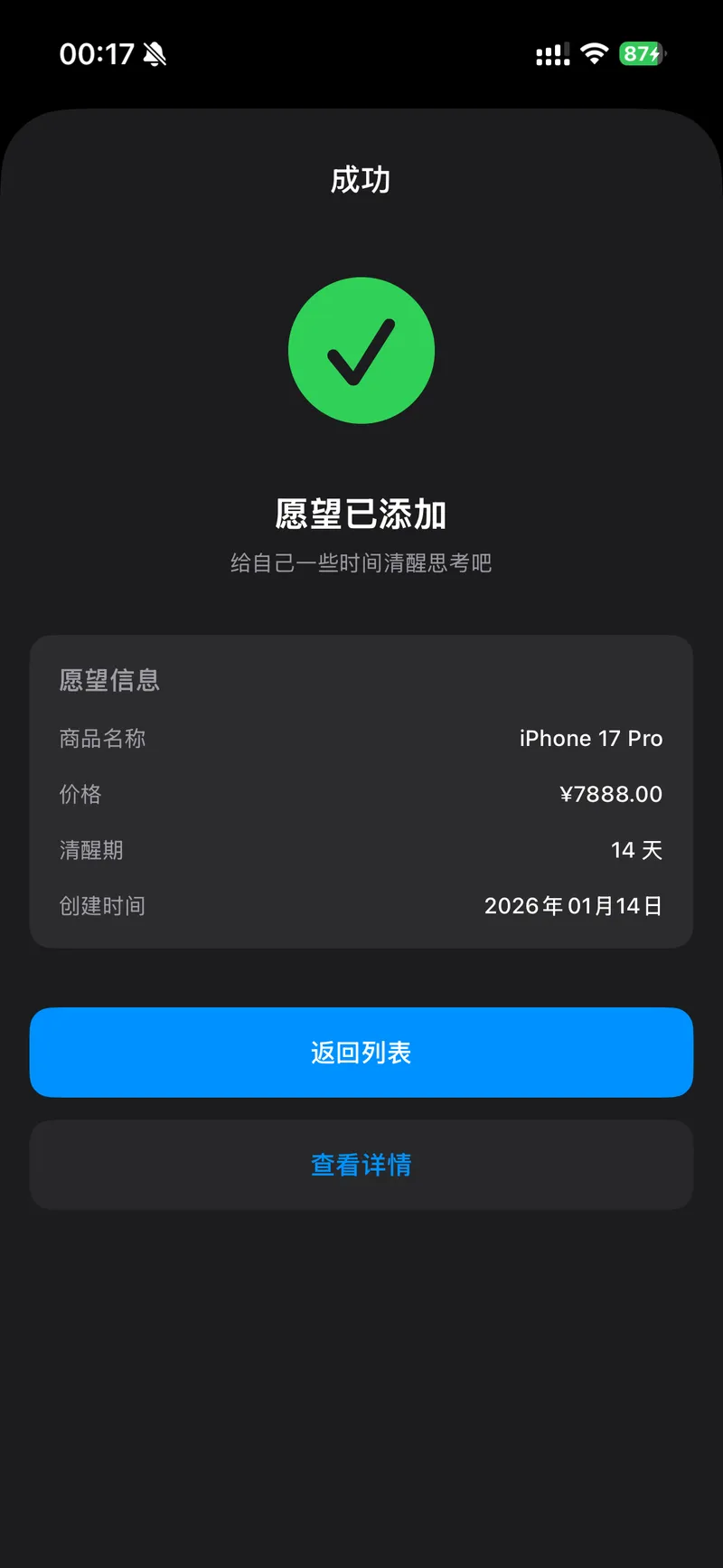Tap the green success checkmark icon
Image resolution: width=723 pixels, height=1568 pixels.
point(361,351)
